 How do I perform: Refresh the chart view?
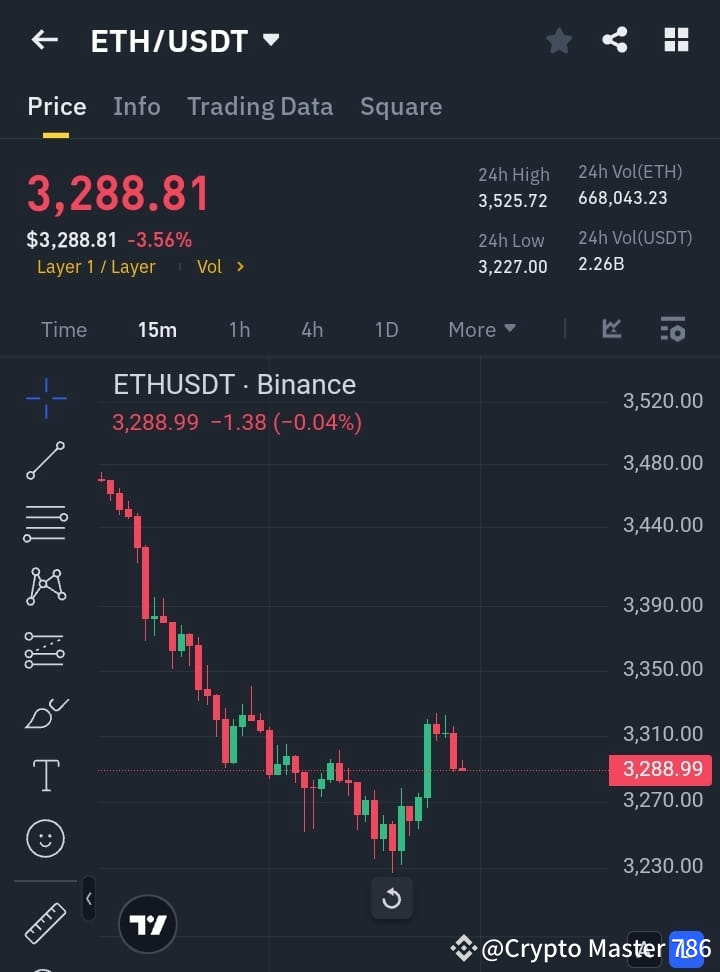[392, 898]
